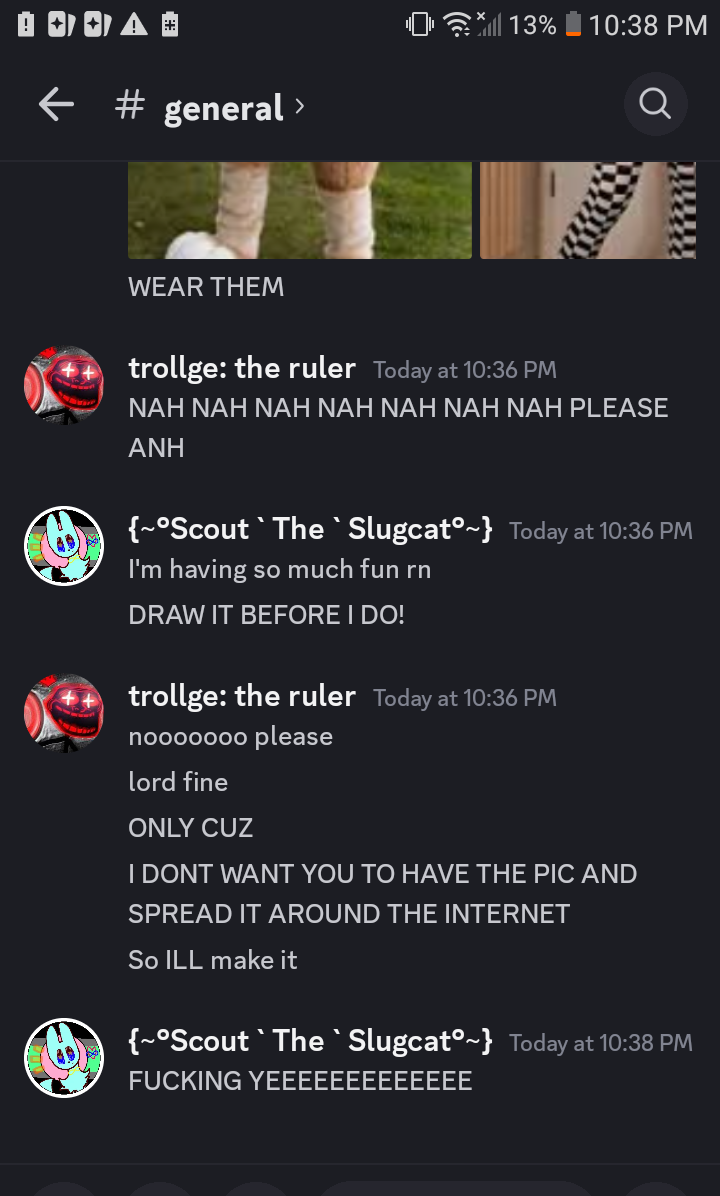Tap trollge's avatar beside the NAH NAH message
This screenshot has height=1196, width=720.
pos(64,385)
